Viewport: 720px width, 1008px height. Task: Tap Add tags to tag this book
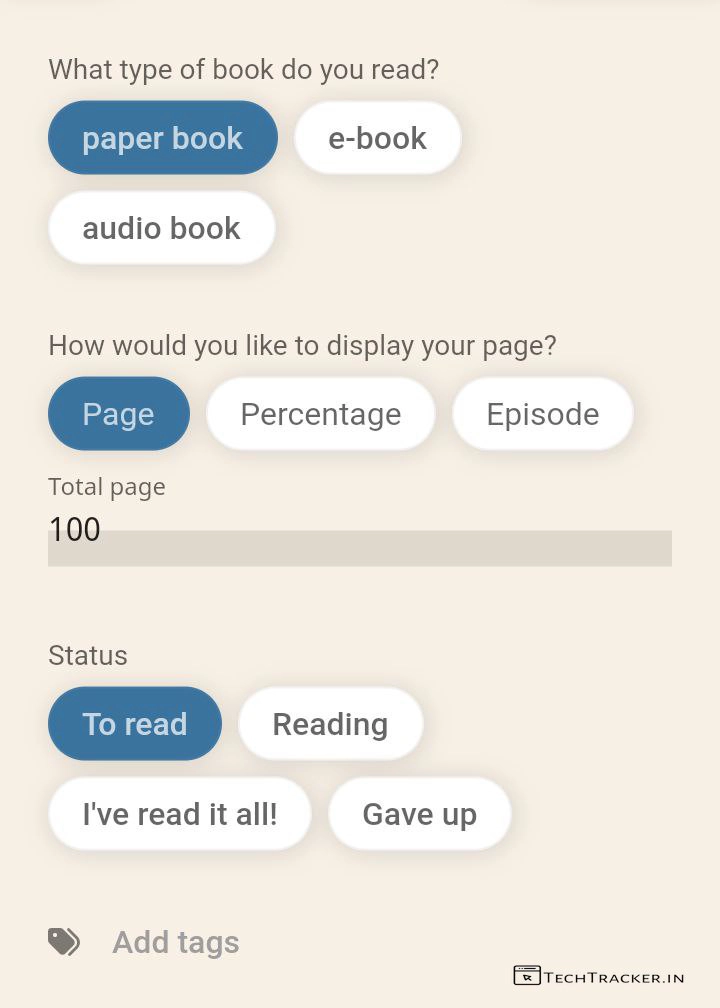[x=175, y=942]
